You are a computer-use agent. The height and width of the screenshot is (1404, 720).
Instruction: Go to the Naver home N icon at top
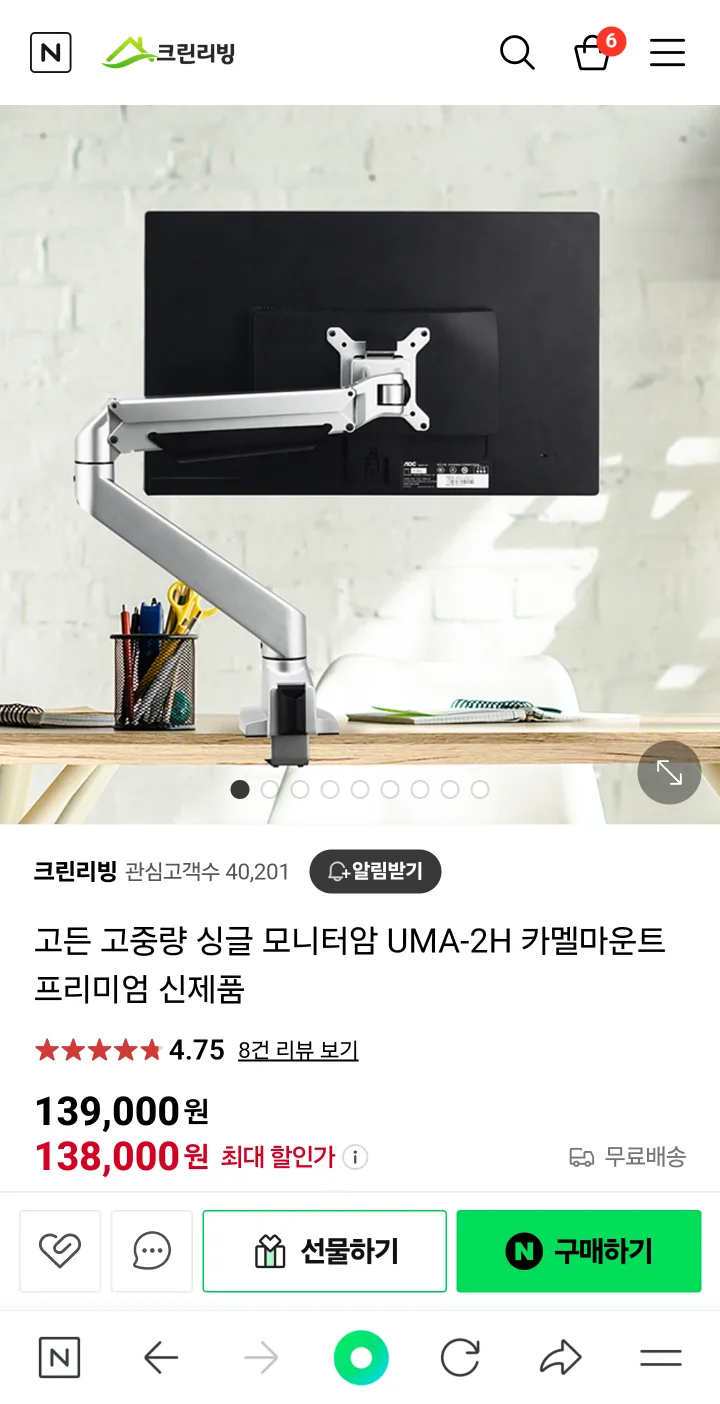point(51,52)
